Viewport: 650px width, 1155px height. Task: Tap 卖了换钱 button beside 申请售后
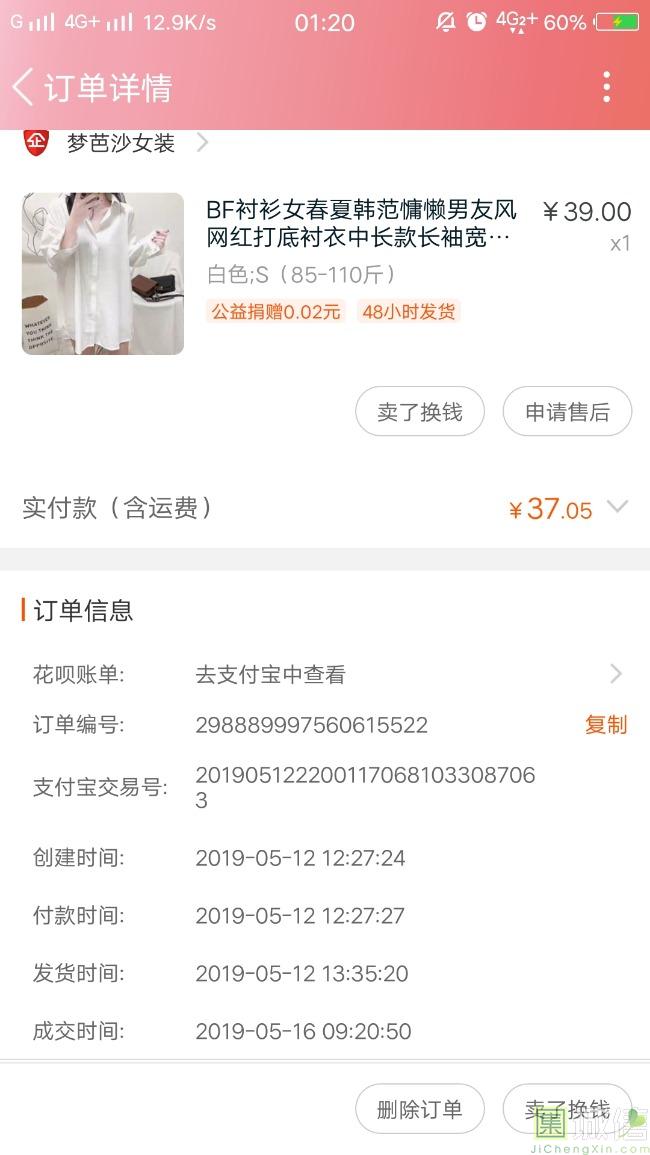click(x=420, y=412)
